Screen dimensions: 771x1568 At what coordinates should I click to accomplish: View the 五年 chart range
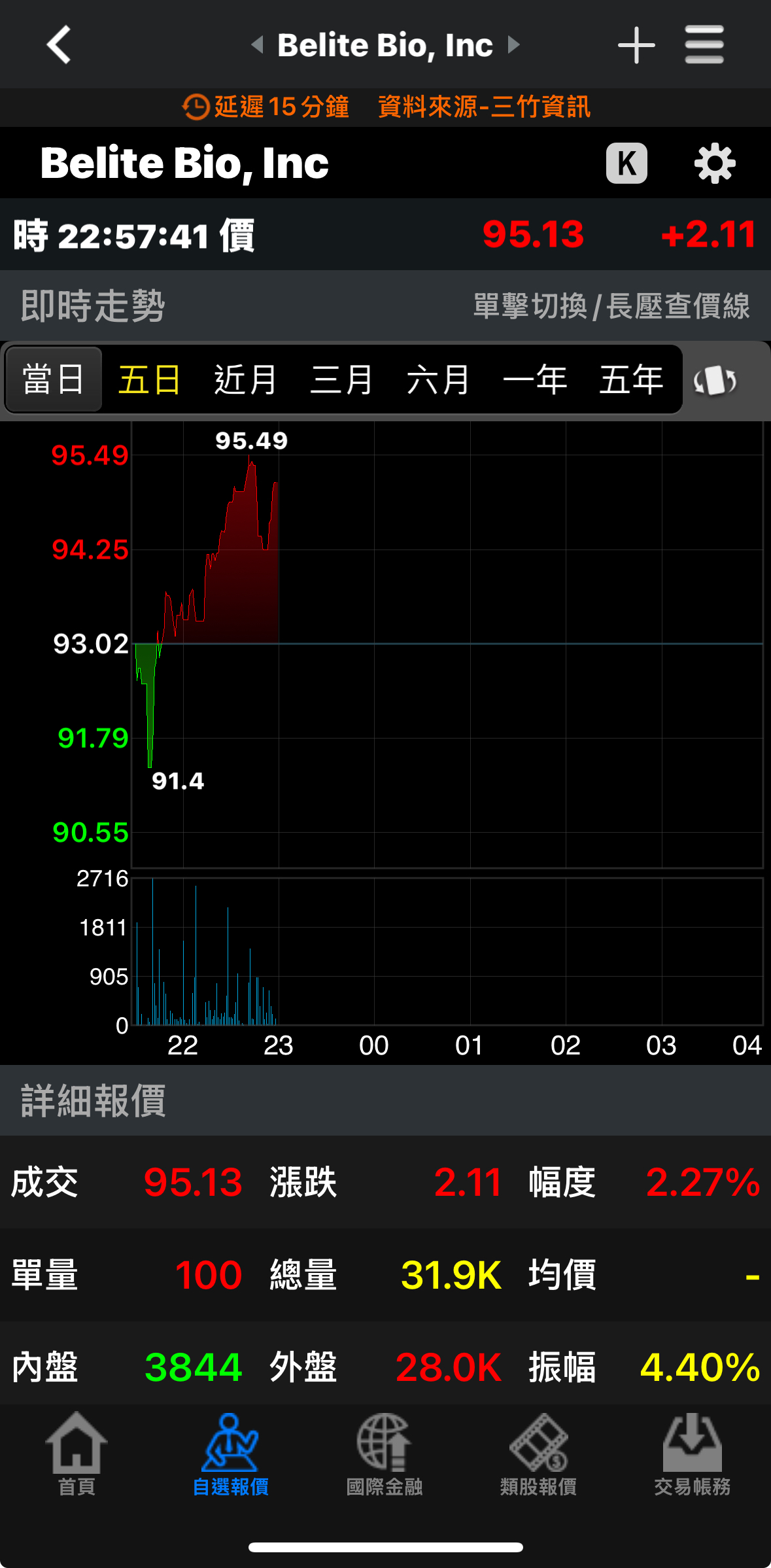click(630, 379)
